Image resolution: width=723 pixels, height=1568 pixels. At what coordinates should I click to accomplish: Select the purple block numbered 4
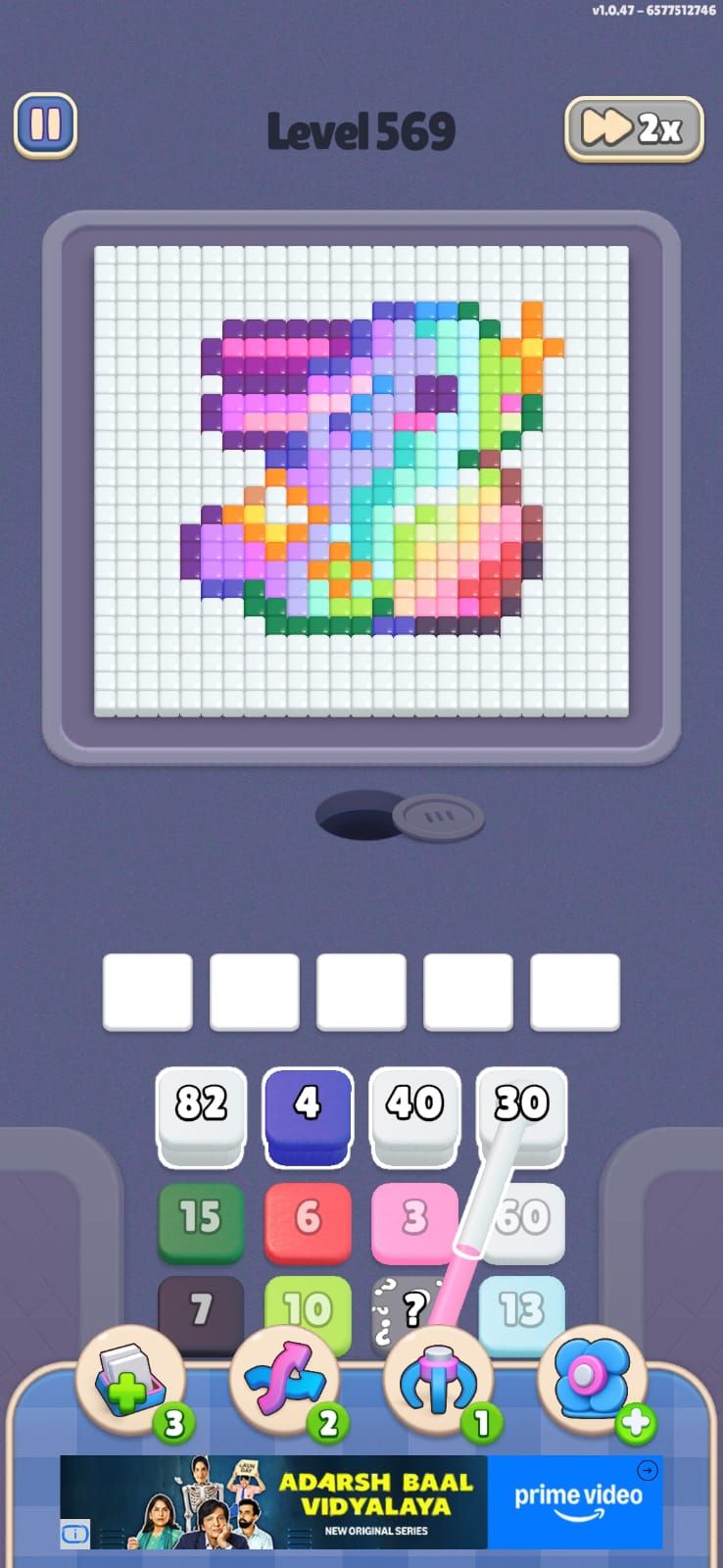pos(308,1115)
